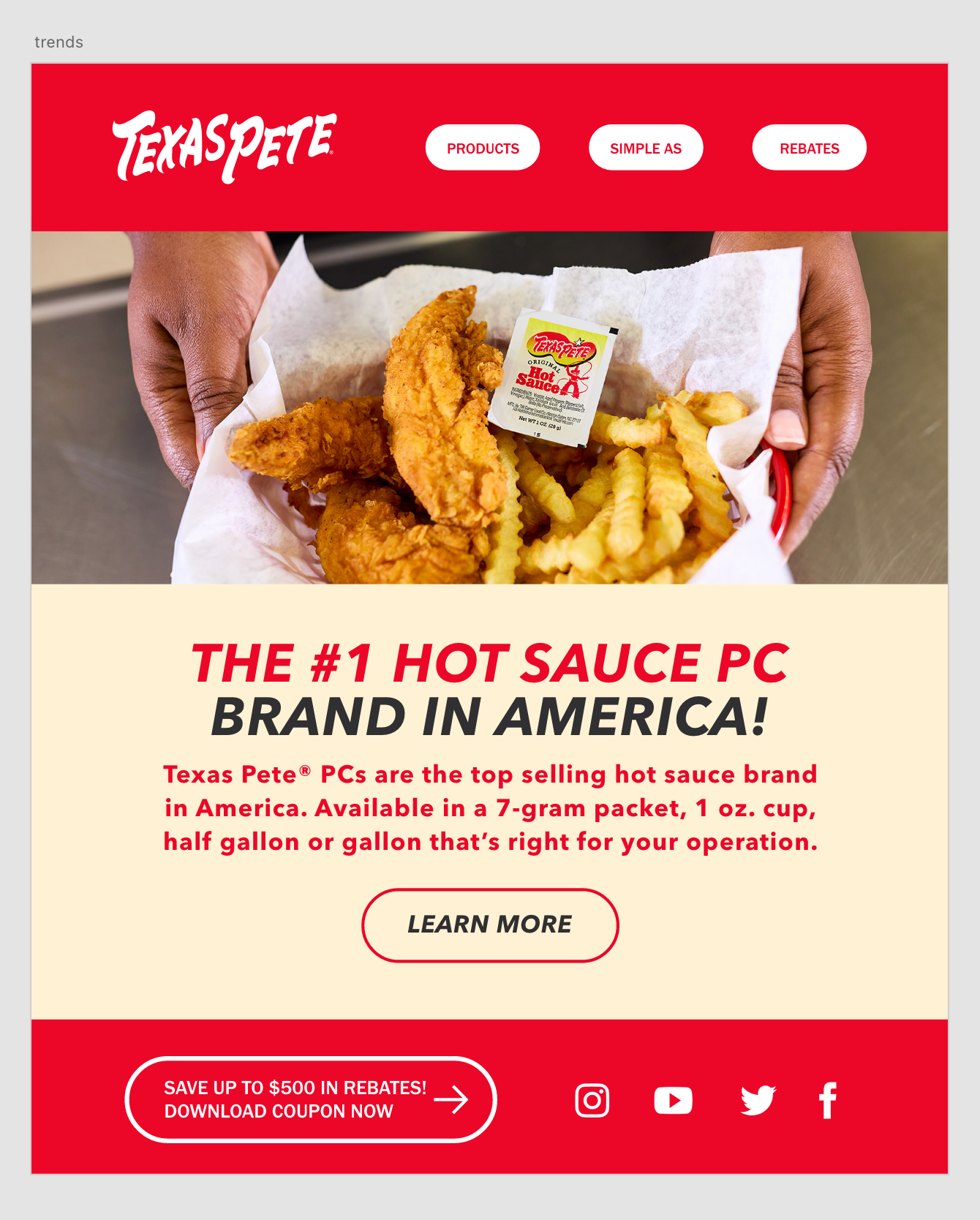980x1220 pixels.
Task: Select the SIMPLE AS button
Action: [x=646, y=148]
